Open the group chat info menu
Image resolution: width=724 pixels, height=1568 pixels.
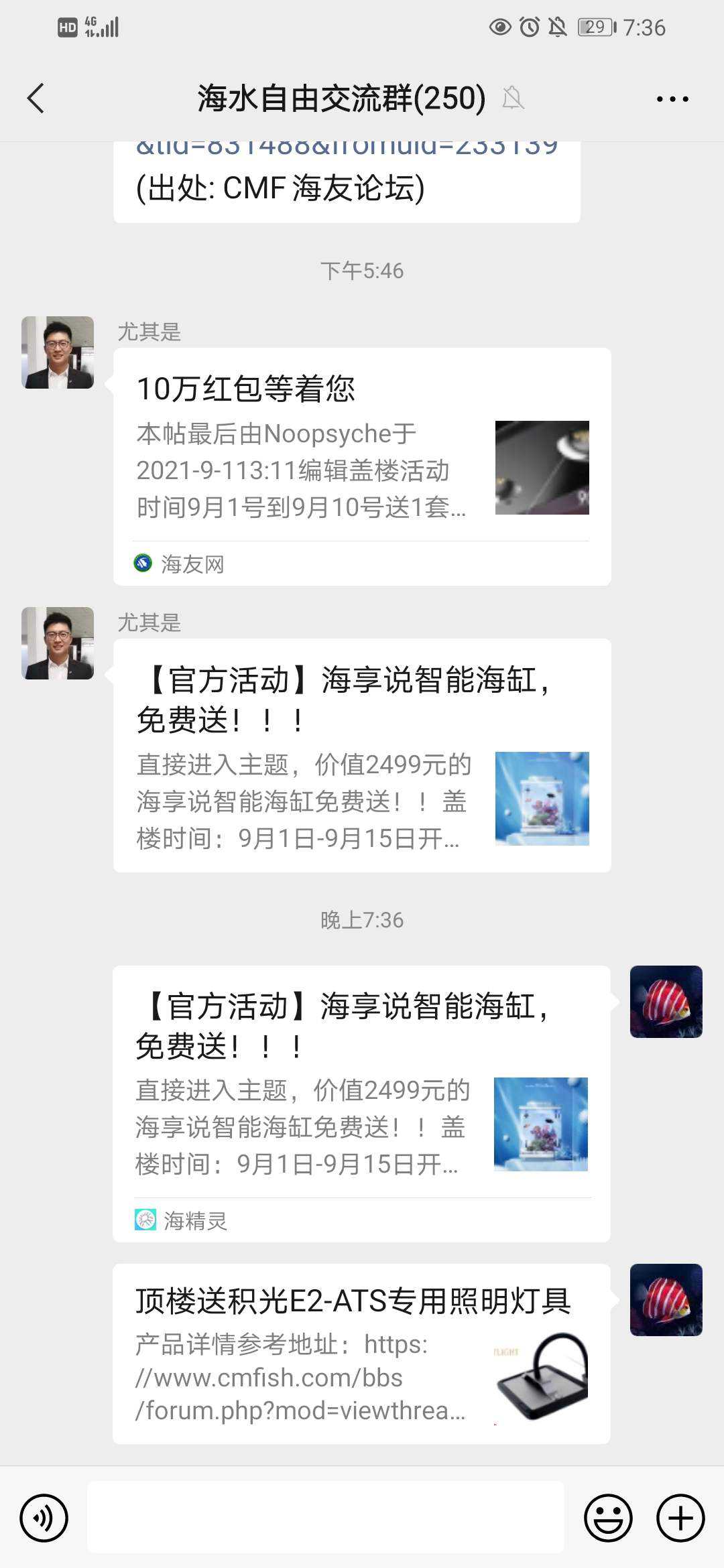[x=672, y=99]
